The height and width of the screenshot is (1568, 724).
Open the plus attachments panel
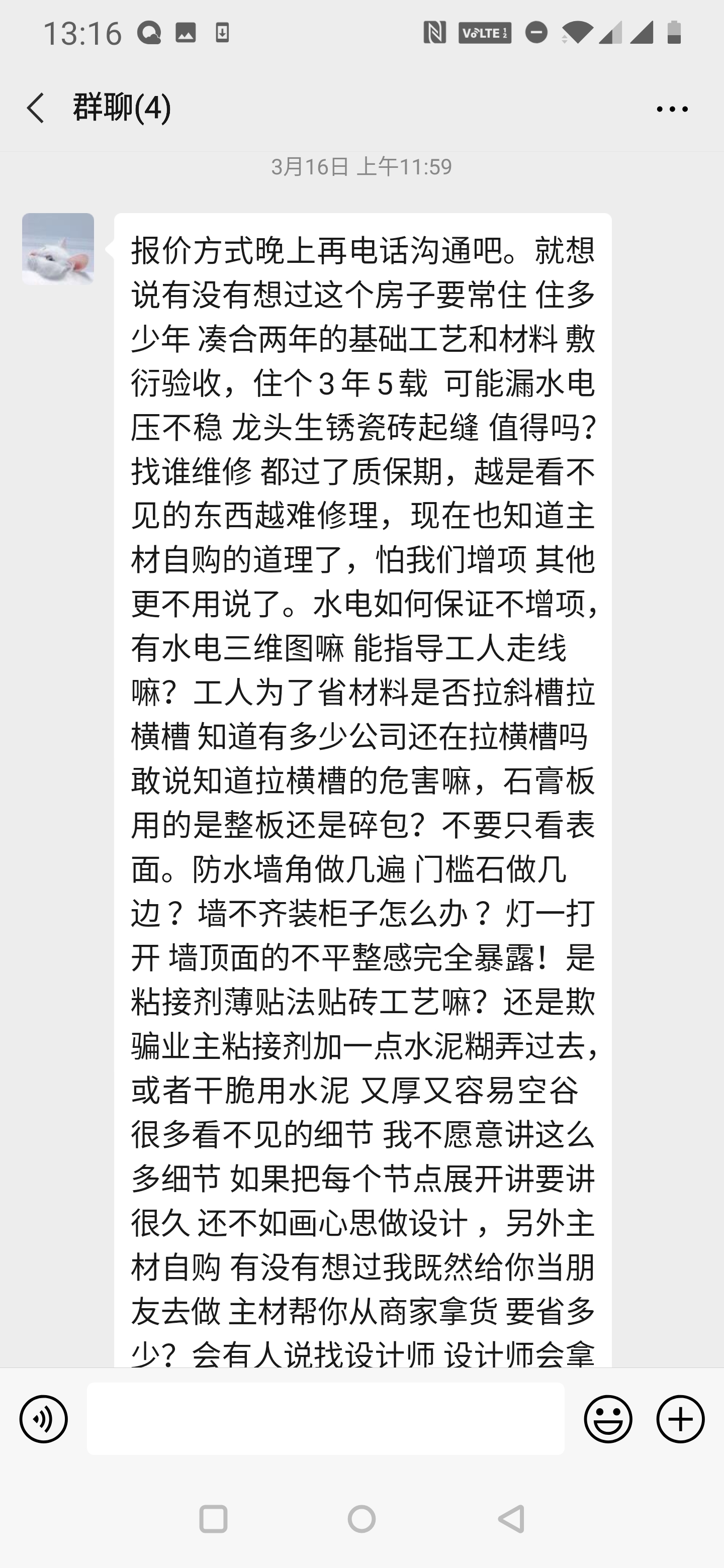(x=680, y=1419)
